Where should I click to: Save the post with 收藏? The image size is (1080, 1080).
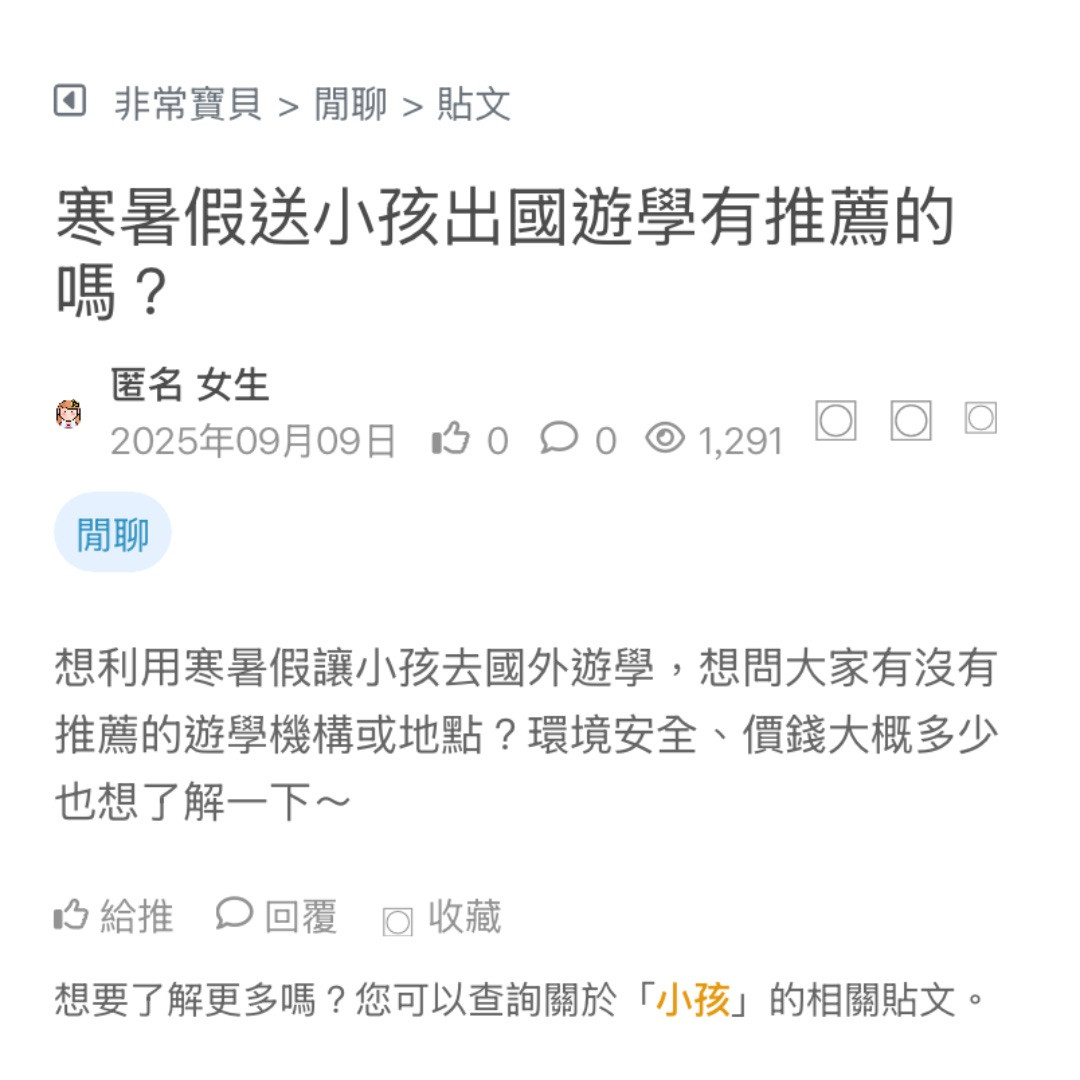(x=442, y=918)
